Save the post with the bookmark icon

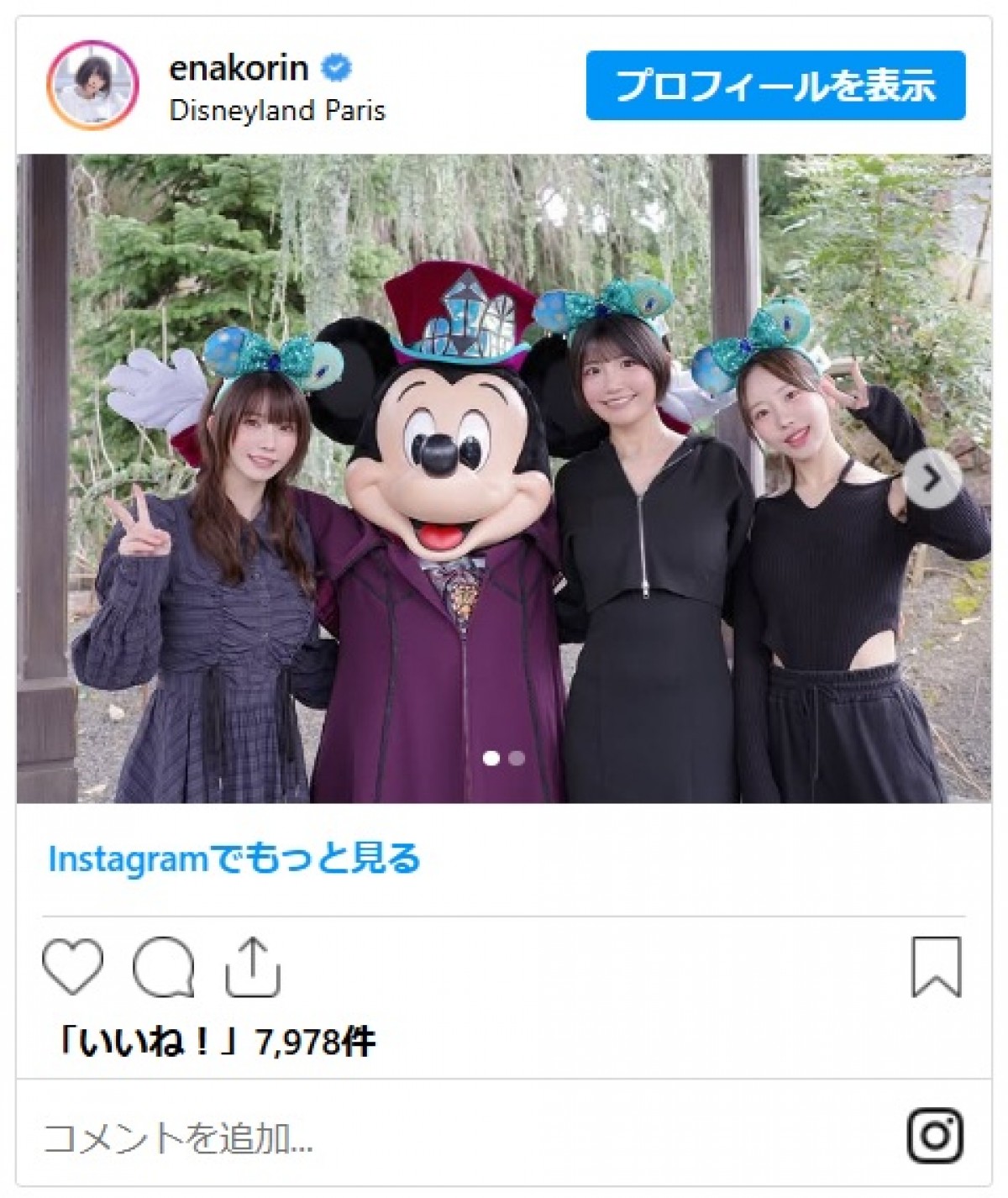click(936, 966)
